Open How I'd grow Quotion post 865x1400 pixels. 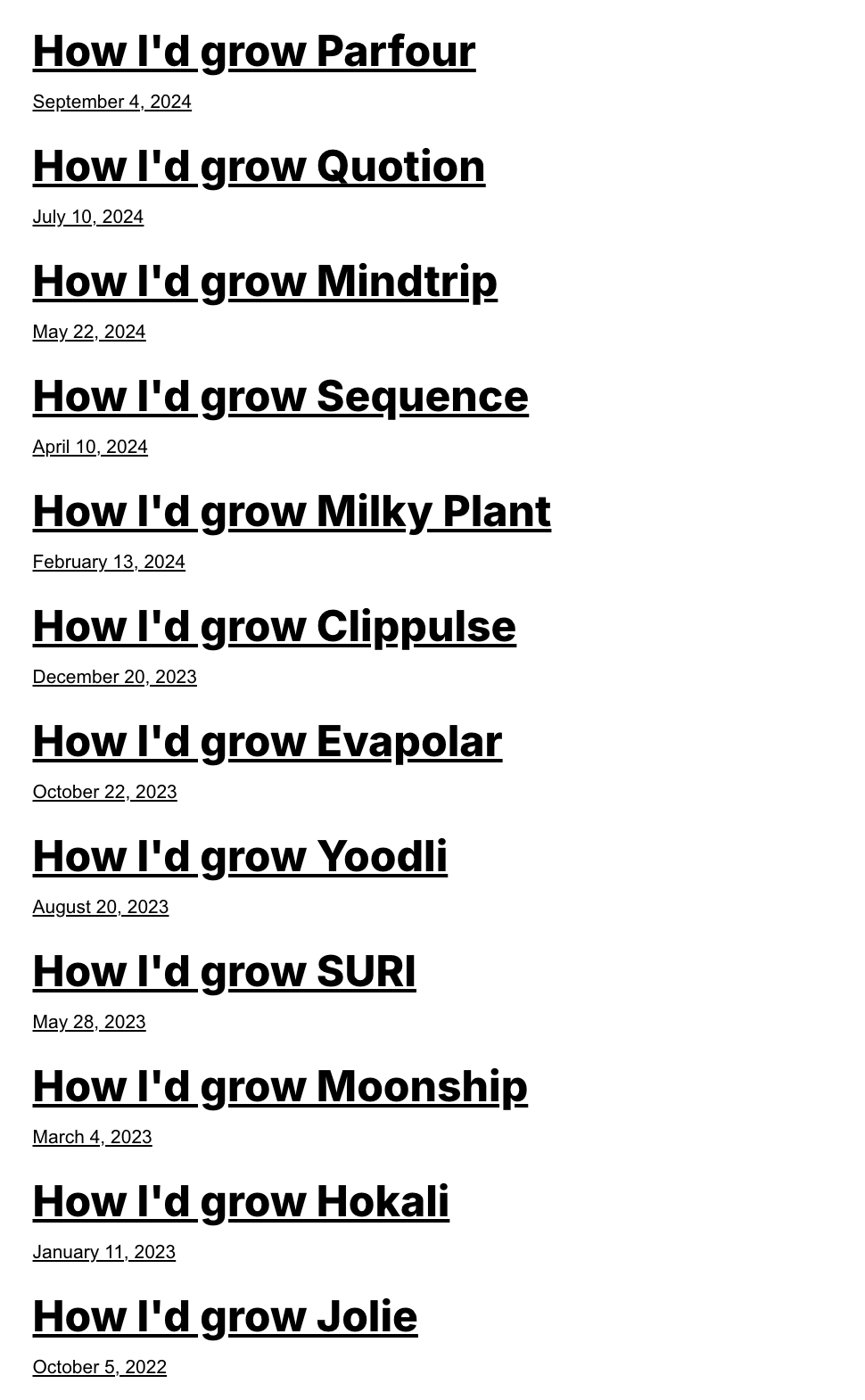pyautogui.click(x=259, y=166)
